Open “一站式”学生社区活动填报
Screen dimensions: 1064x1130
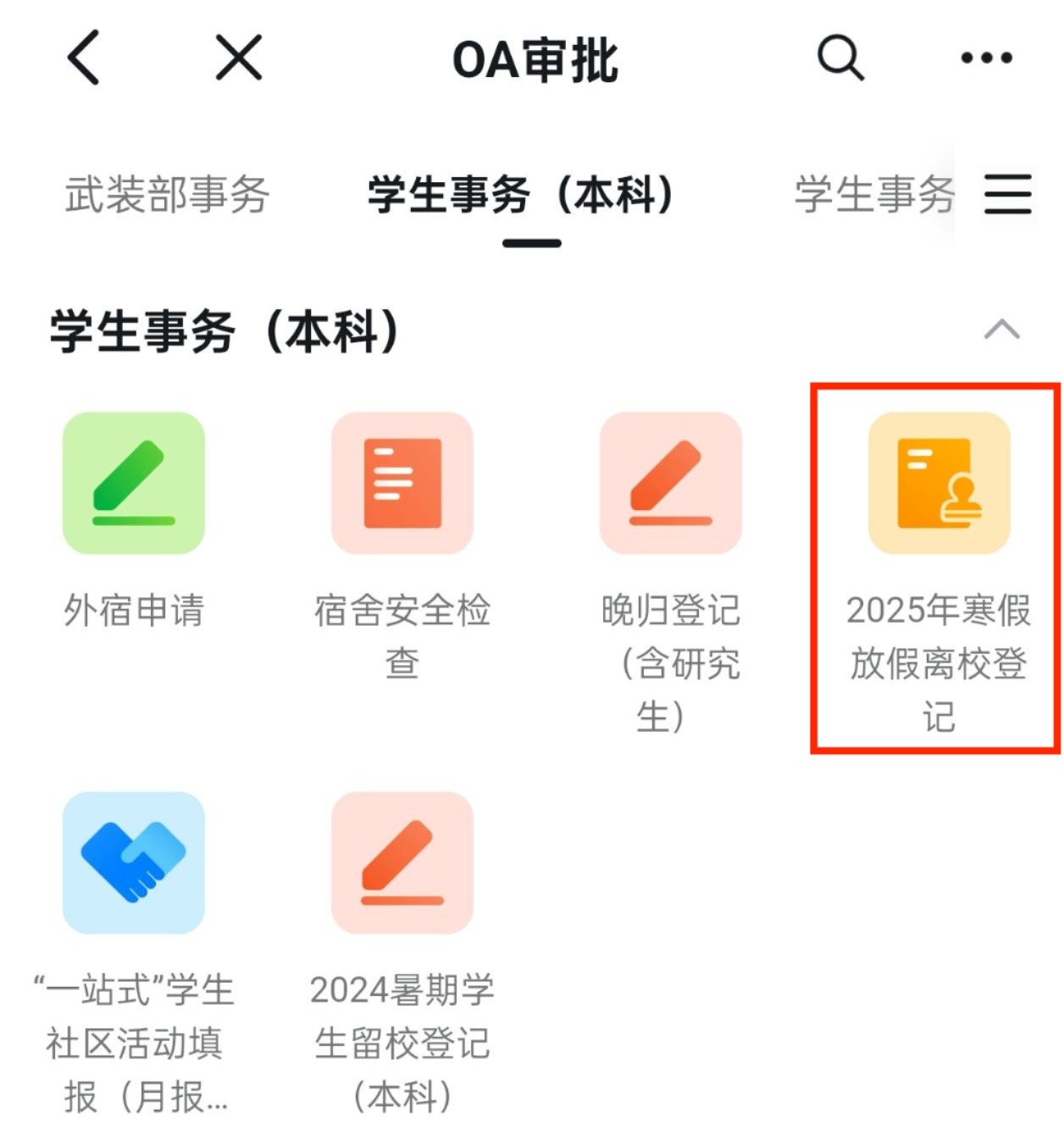click(x=134, y=863)
